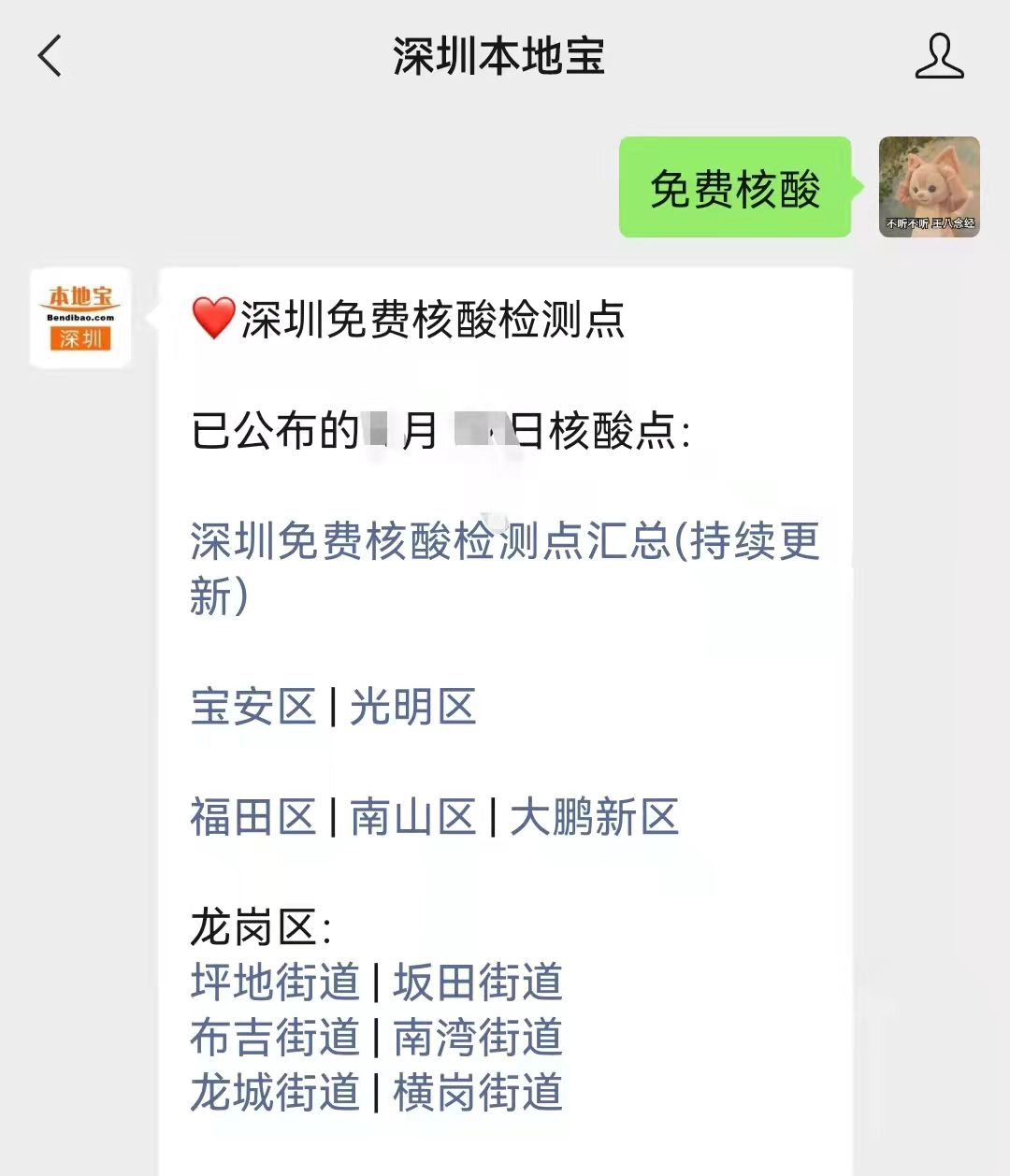This screenshot has width=1010, height=1176.
Task: Open 坂田街道 testing points
Action: point(478,982)
